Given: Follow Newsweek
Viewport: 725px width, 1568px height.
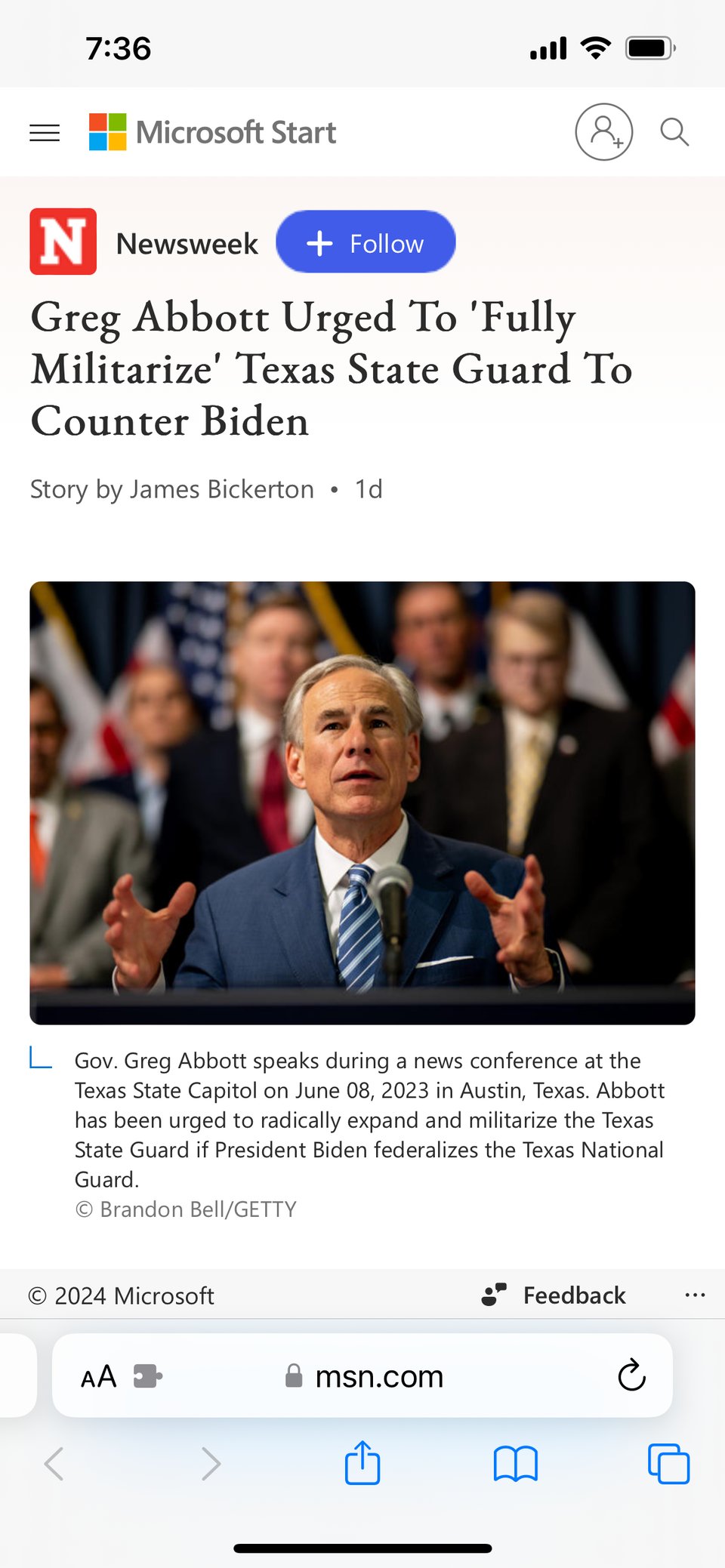Looking at the screenshot, I should (366, 242).
